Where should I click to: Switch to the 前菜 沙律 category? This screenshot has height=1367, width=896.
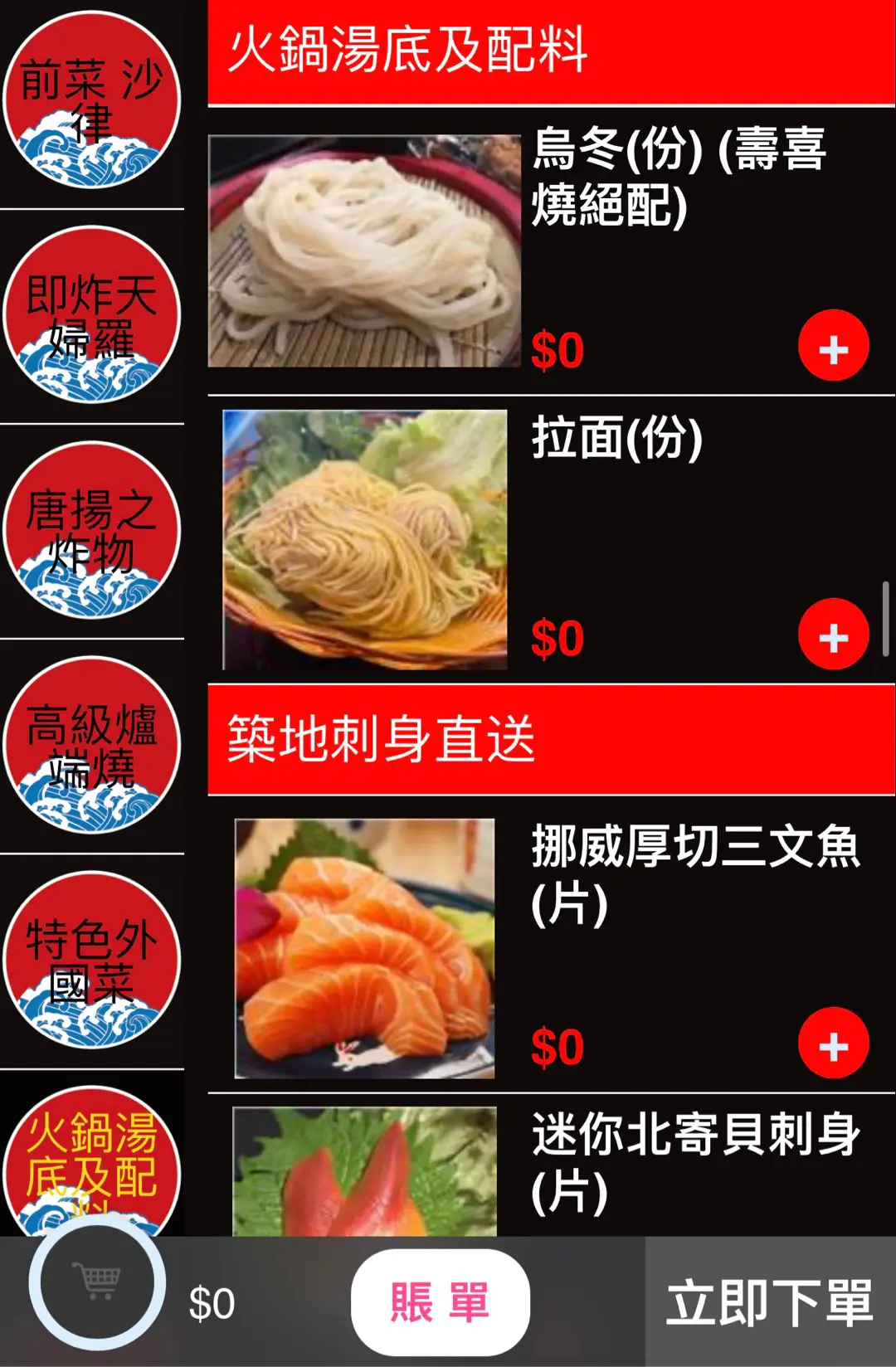pos(91,101)
